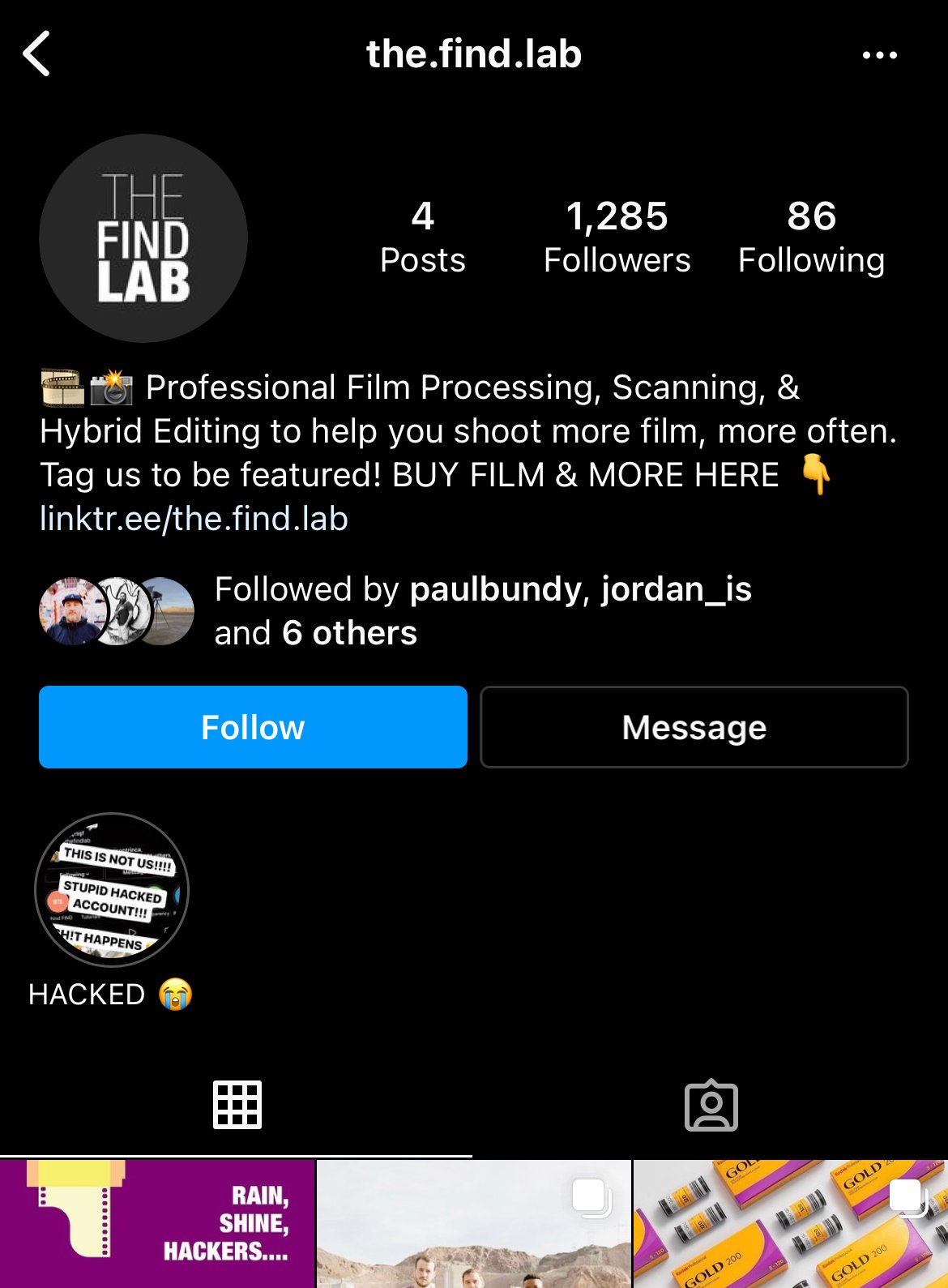This screenshot has height=1288, width=948.
Task: Follow the.find.lab account
Action: coord(253,727)
